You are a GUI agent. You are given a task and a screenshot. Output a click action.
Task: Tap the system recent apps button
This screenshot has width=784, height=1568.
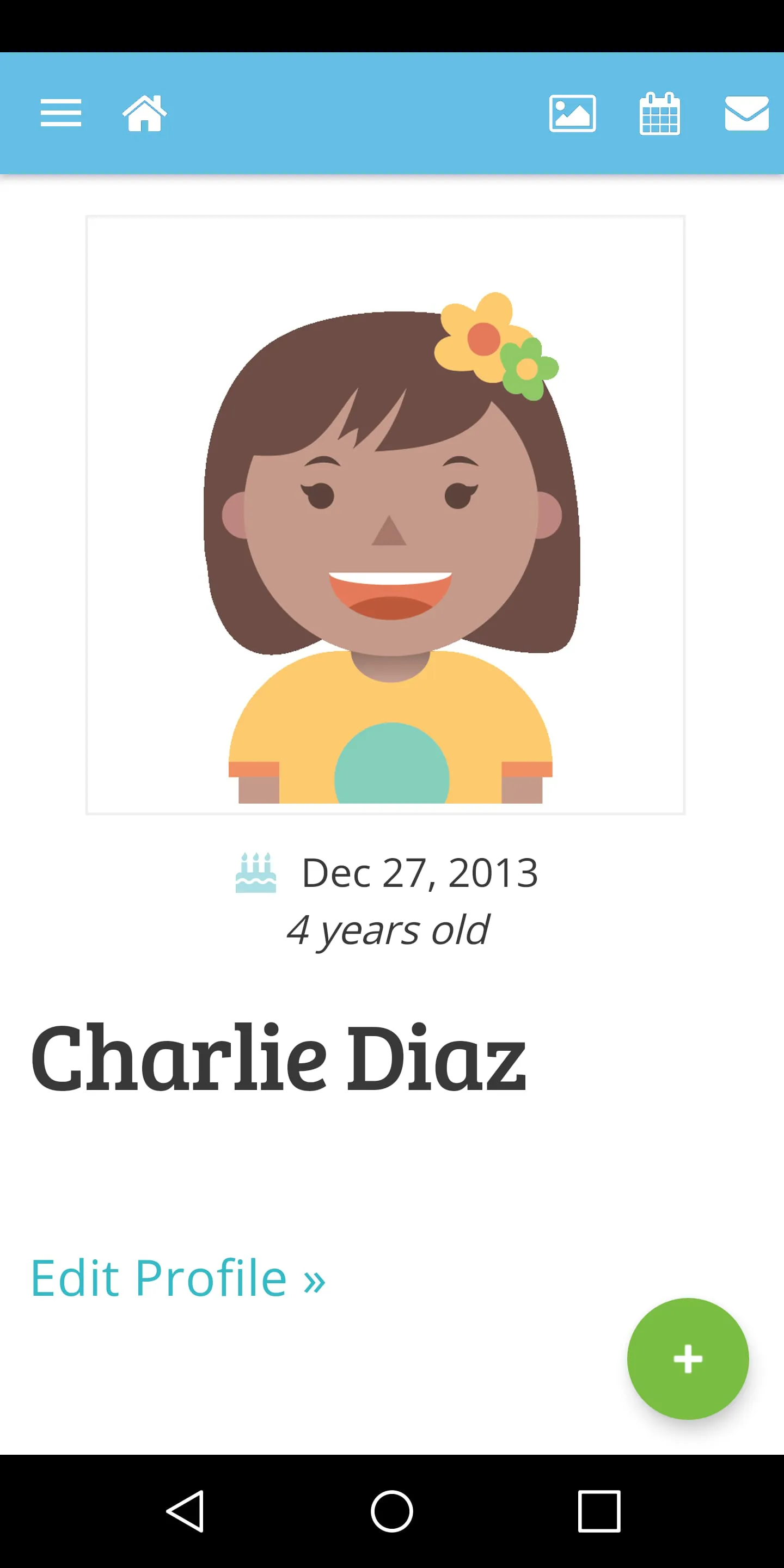coord(599,1511)
